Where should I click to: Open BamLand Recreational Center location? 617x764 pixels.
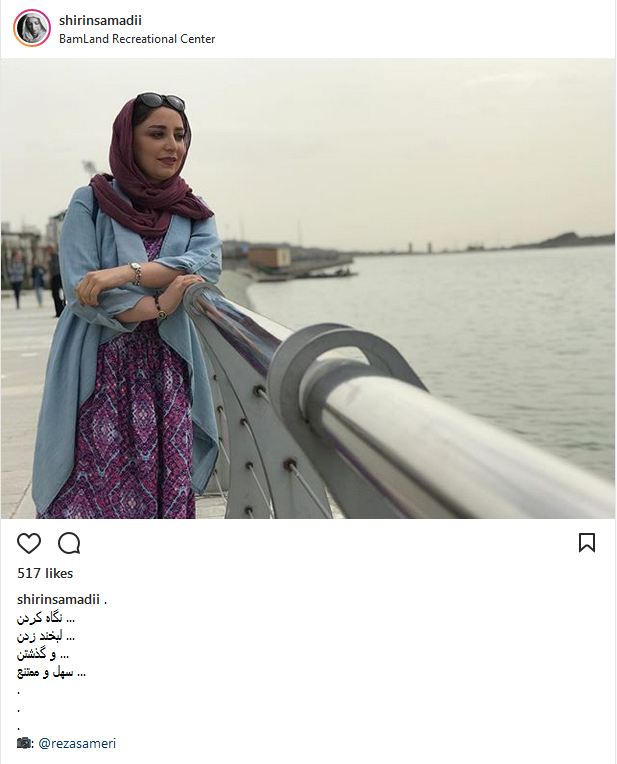click(137, 39)
